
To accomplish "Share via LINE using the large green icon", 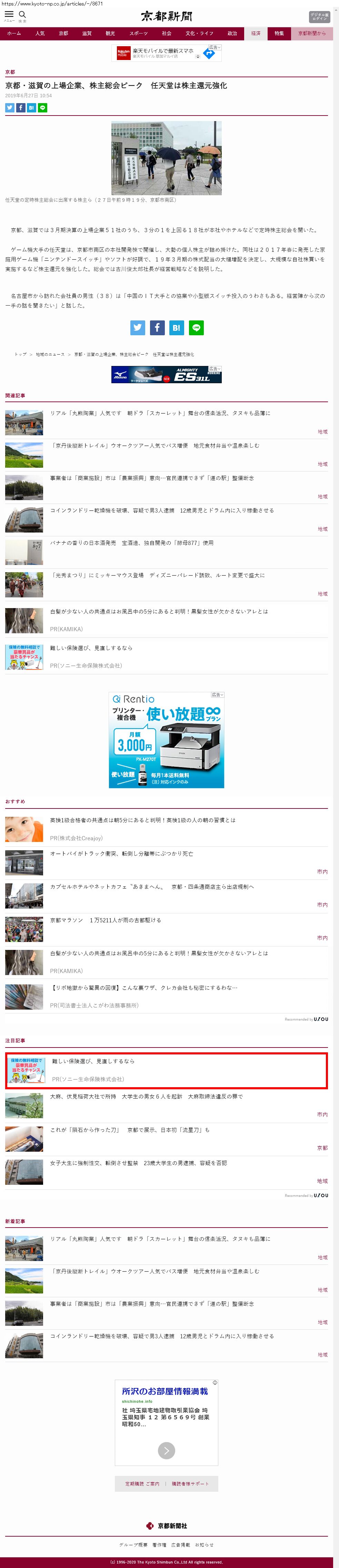I will click(x=196, y=327).
